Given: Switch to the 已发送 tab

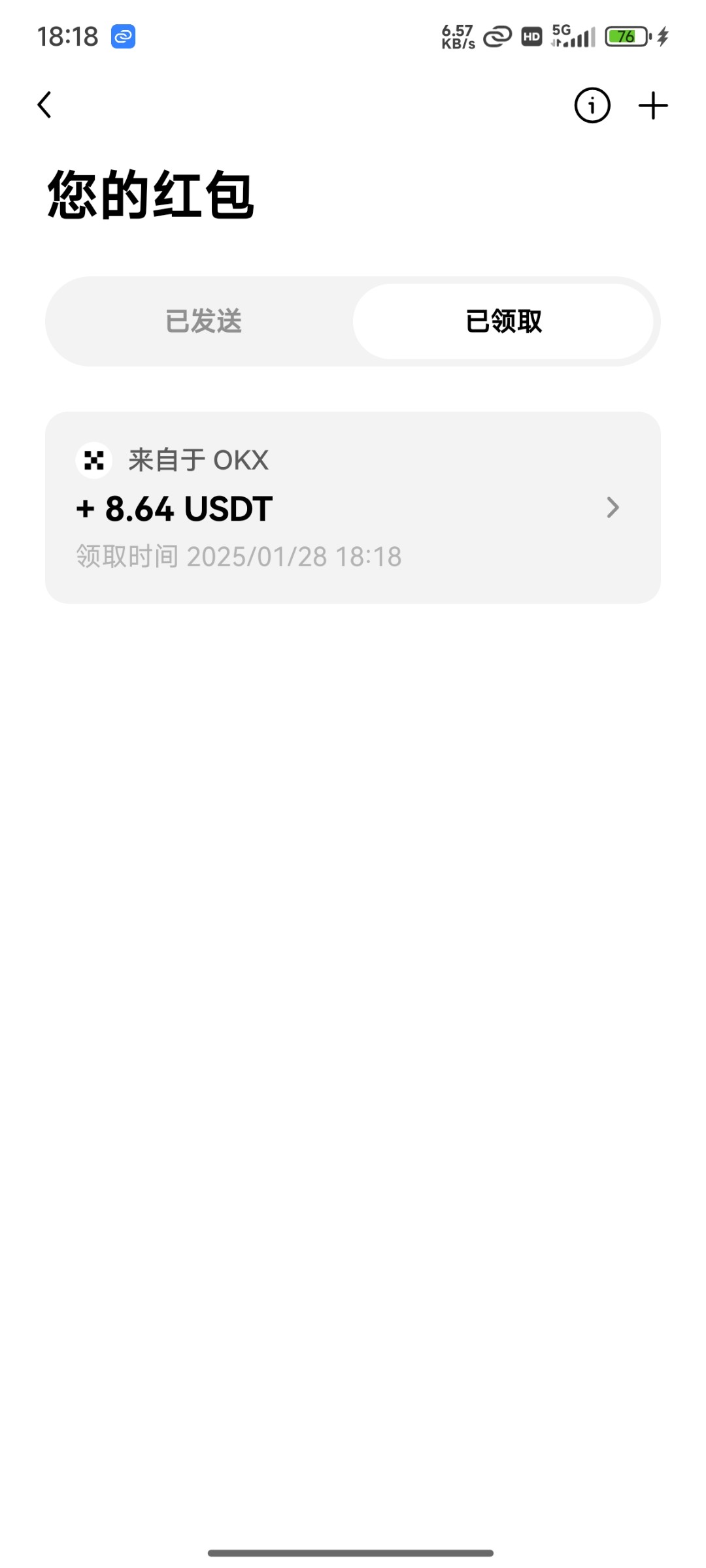Looking at the screenshot, I should point(203,321).
